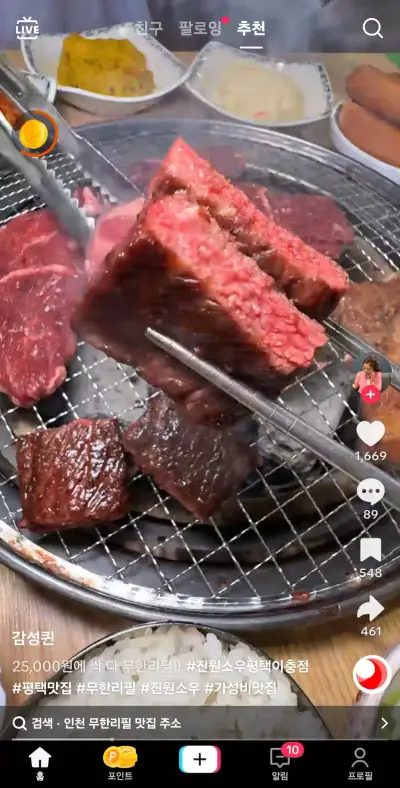Open the 알림 notifications tab

(280, 763)
